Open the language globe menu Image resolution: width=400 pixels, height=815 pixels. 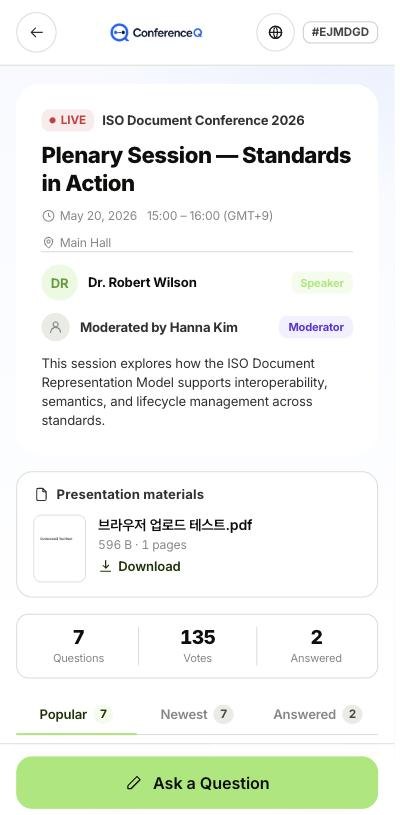click(275, 32)
